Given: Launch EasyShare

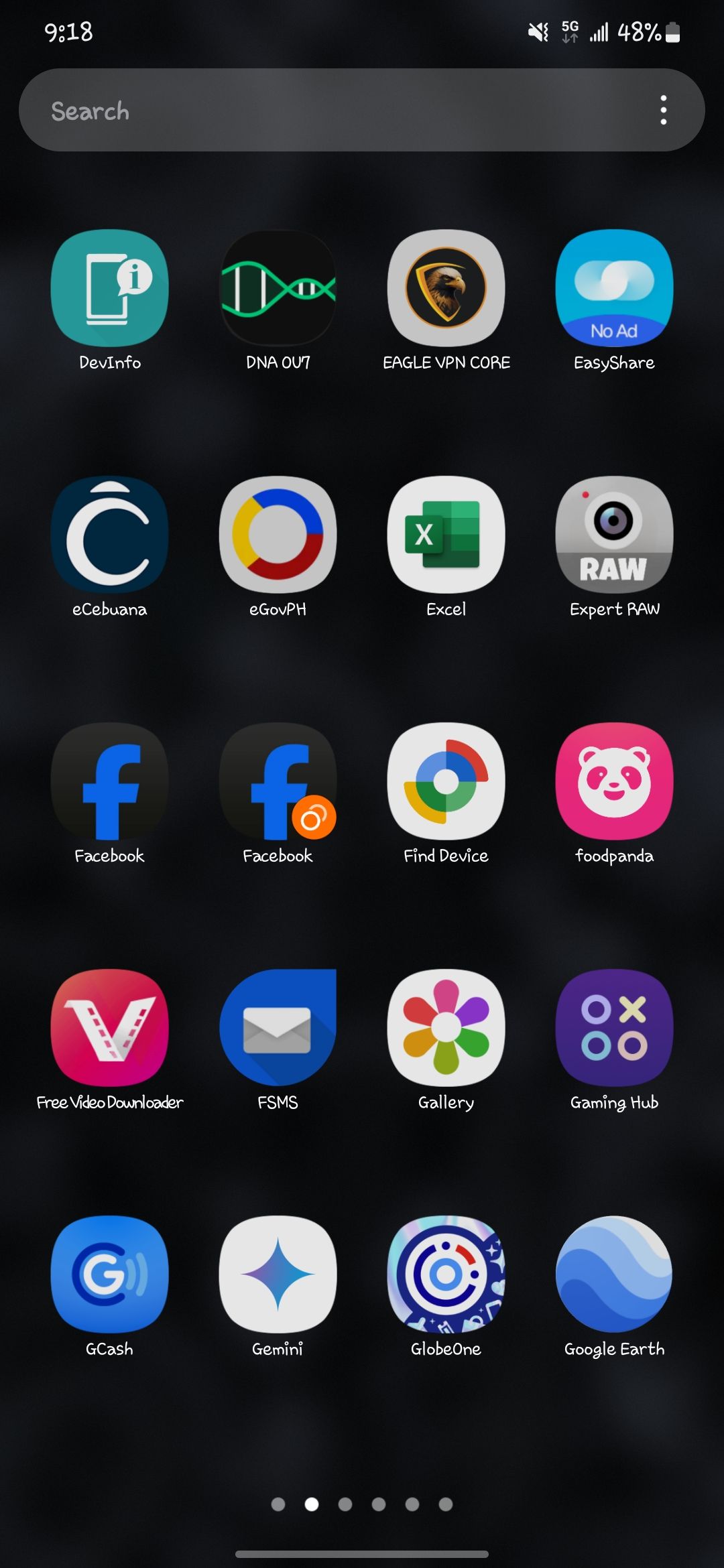Looking at the screenshot, I should [x=614, y=288].
